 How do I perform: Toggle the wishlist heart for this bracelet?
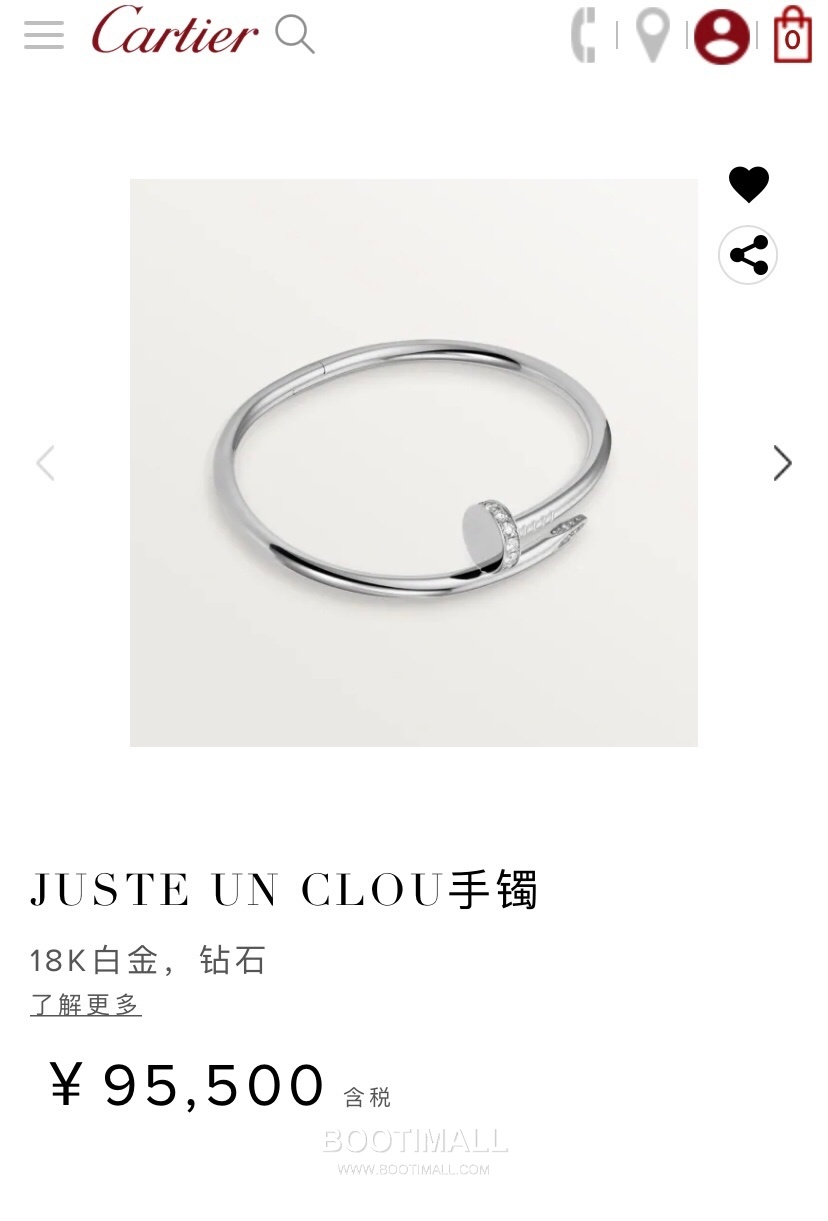pos(748,184)
